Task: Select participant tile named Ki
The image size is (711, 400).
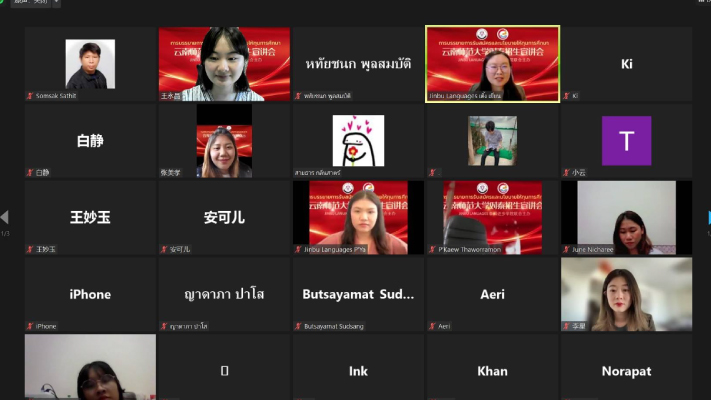Action: 626,64
